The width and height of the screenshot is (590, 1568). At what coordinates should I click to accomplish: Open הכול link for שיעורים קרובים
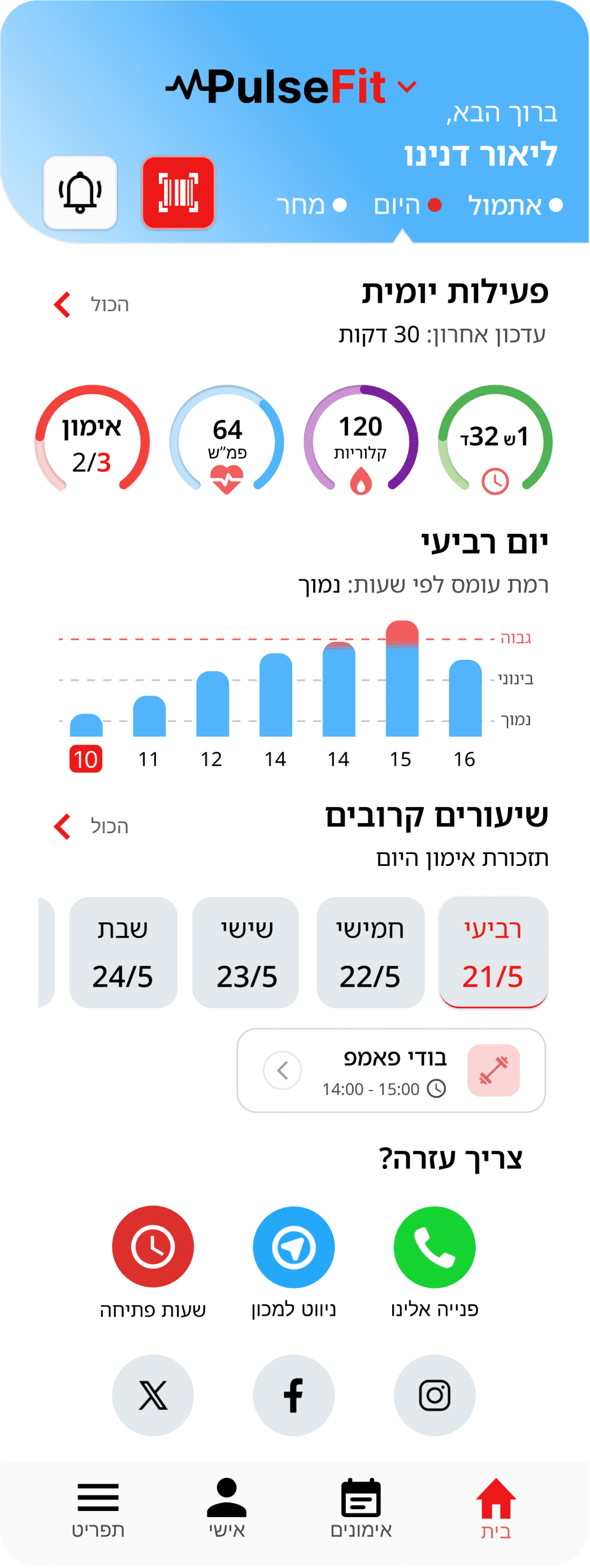coord(92,826)
